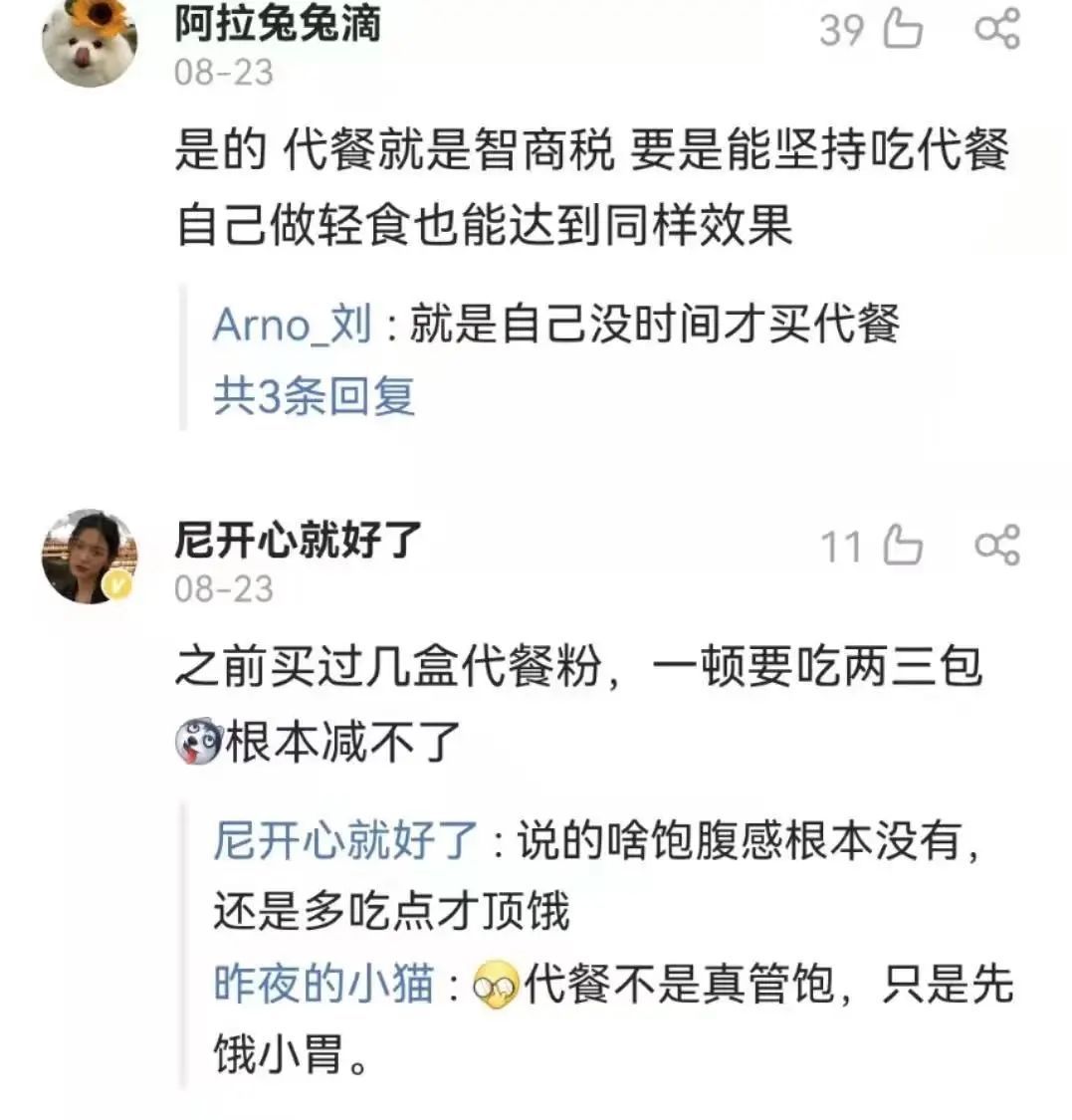Viewport: 1072px width, 1120px height.
Task: Expand 共3条回复 replies
Action: coord(313,396)
